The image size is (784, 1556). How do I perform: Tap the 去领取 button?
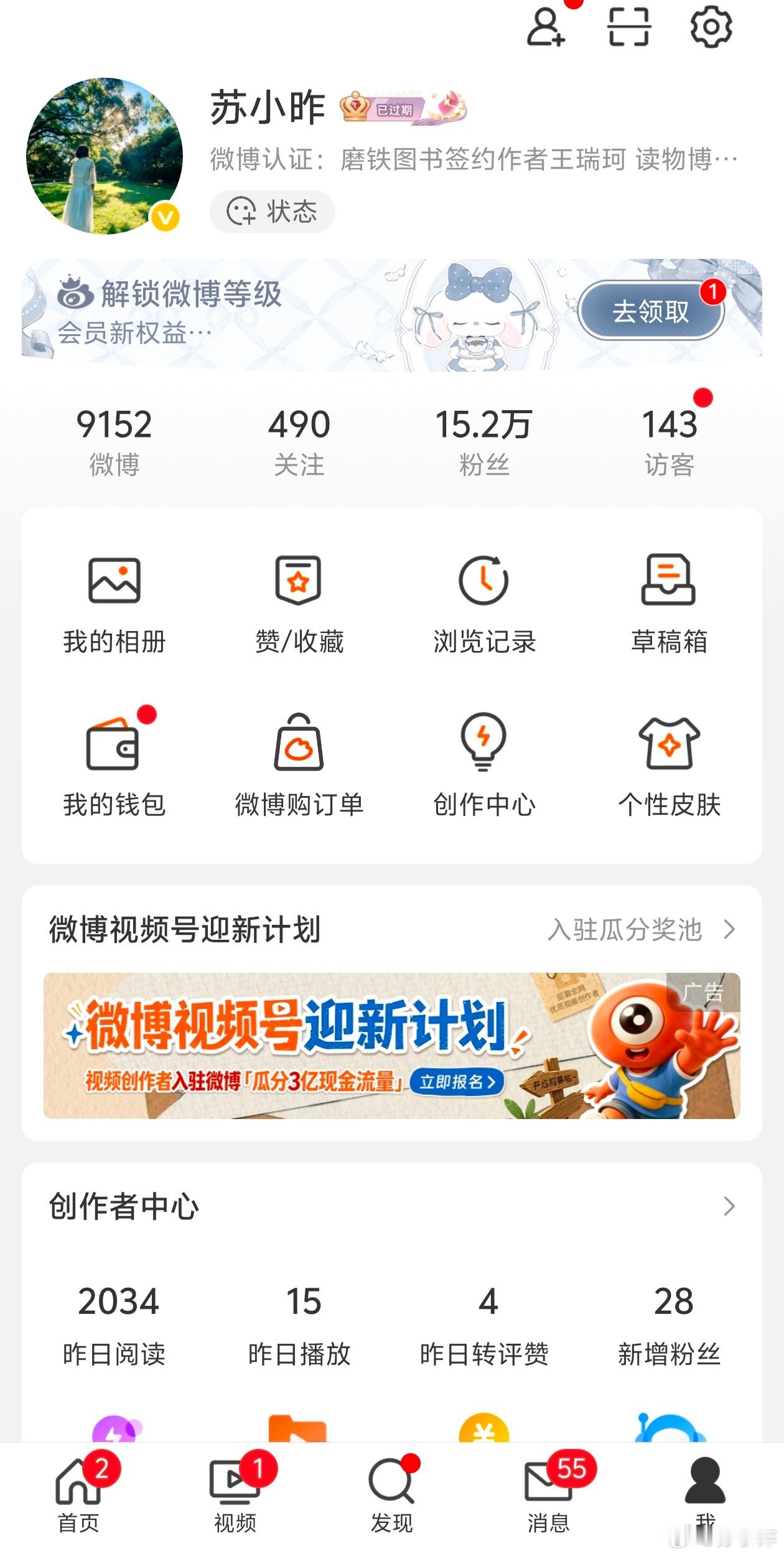point(651,311)
